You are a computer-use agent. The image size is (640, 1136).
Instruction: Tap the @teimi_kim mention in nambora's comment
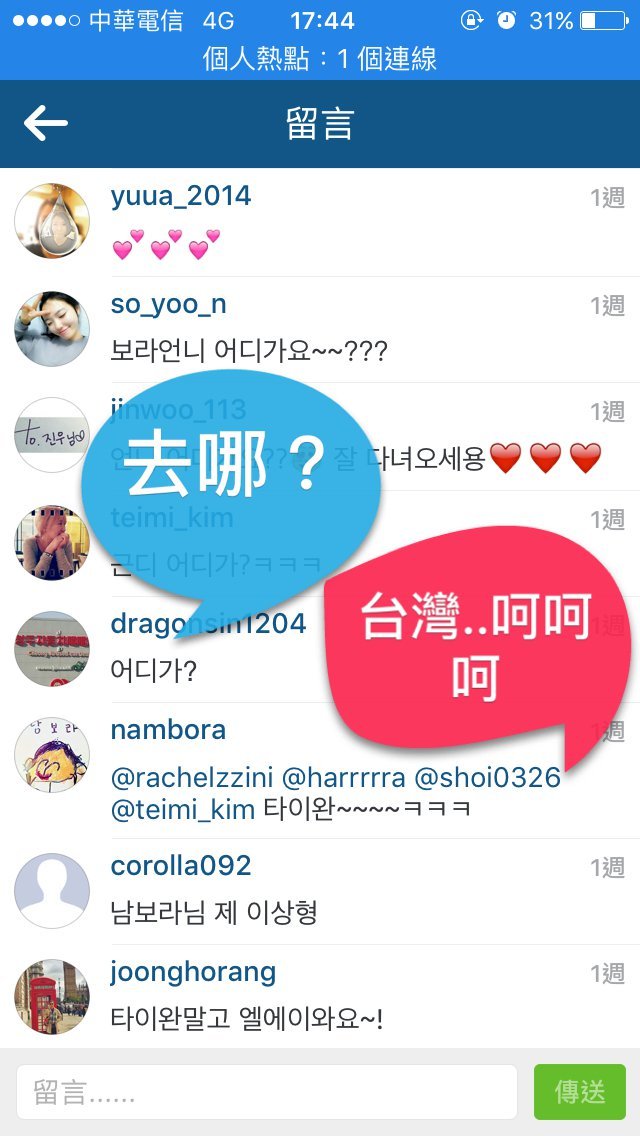tap(183, 809)
